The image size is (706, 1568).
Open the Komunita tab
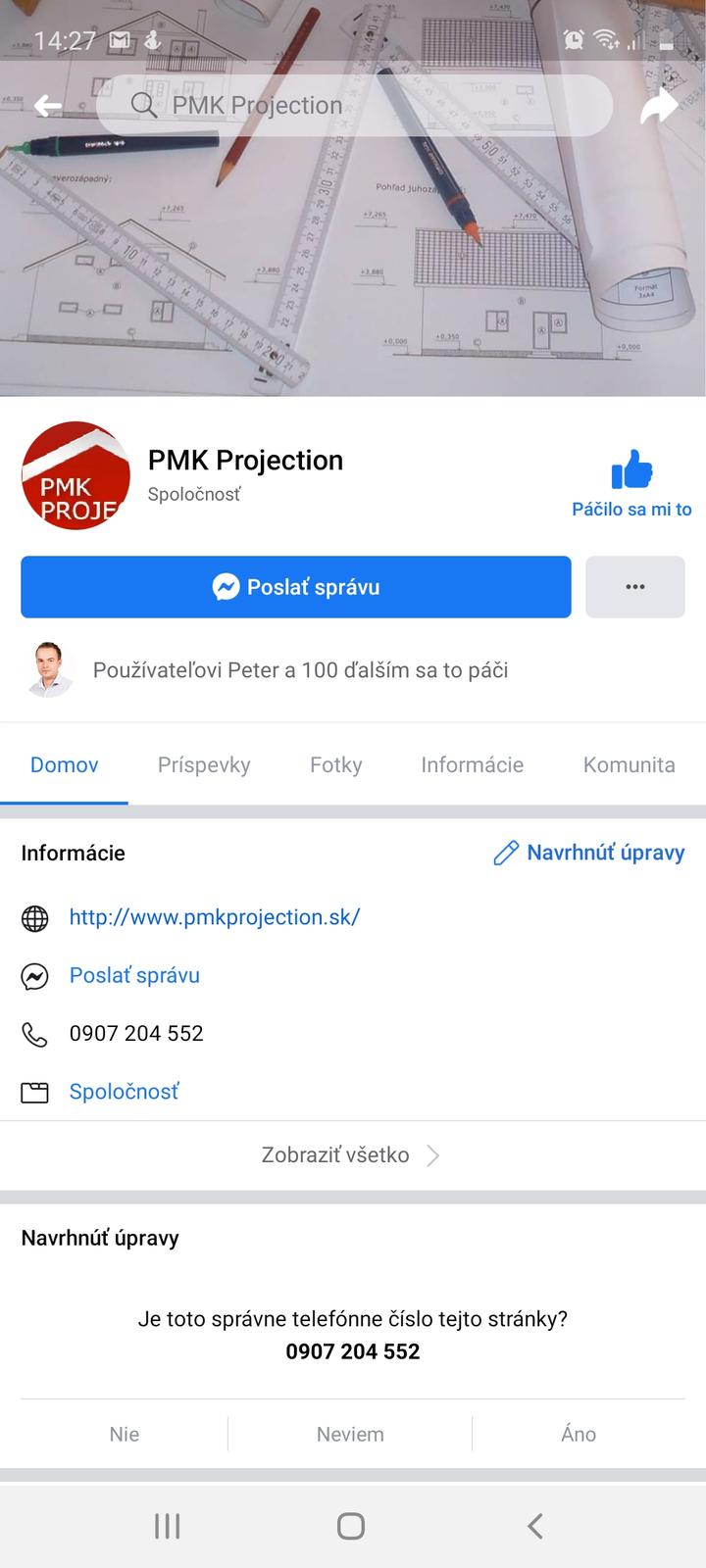coord(629,764)
